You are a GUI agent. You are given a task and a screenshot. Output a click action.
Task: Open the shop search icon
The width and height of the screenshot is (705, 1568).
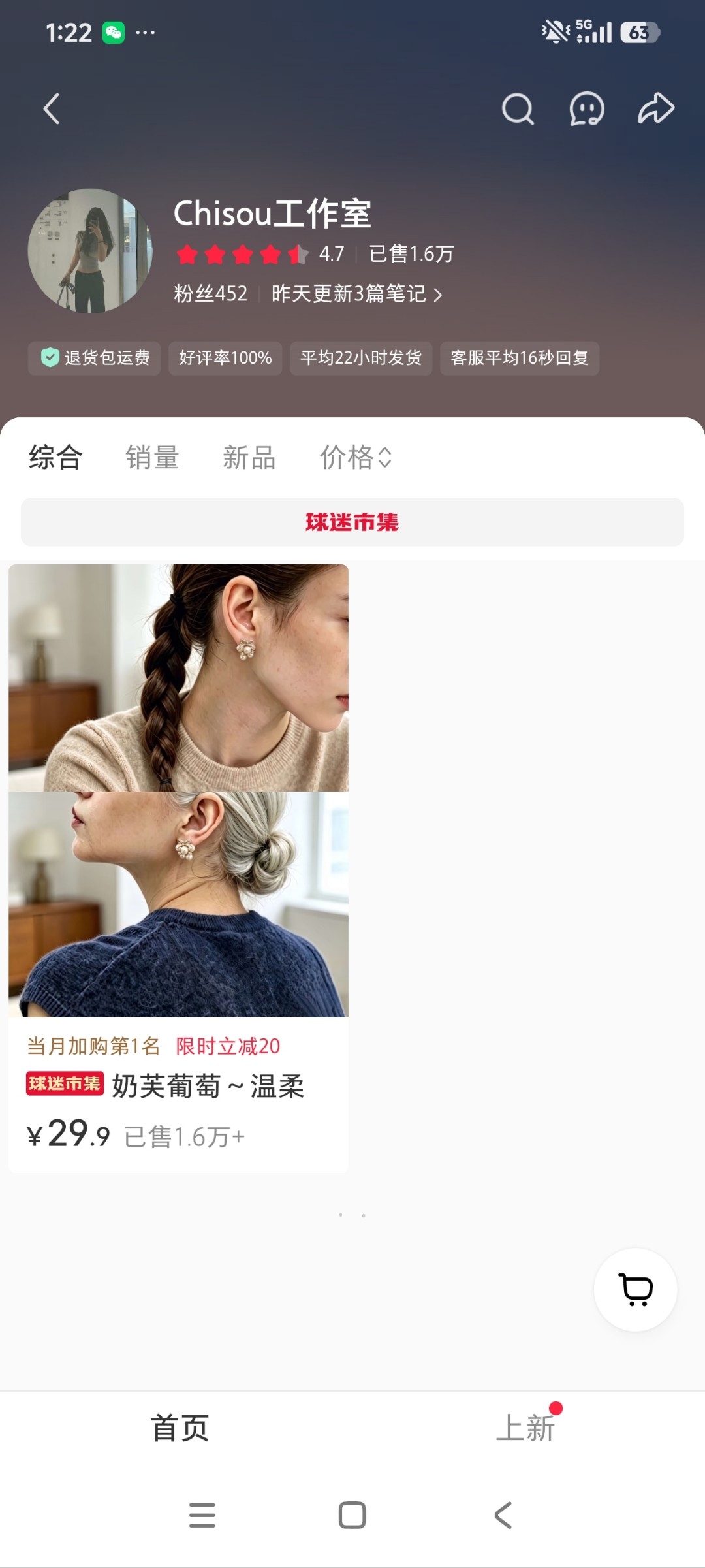518,108
